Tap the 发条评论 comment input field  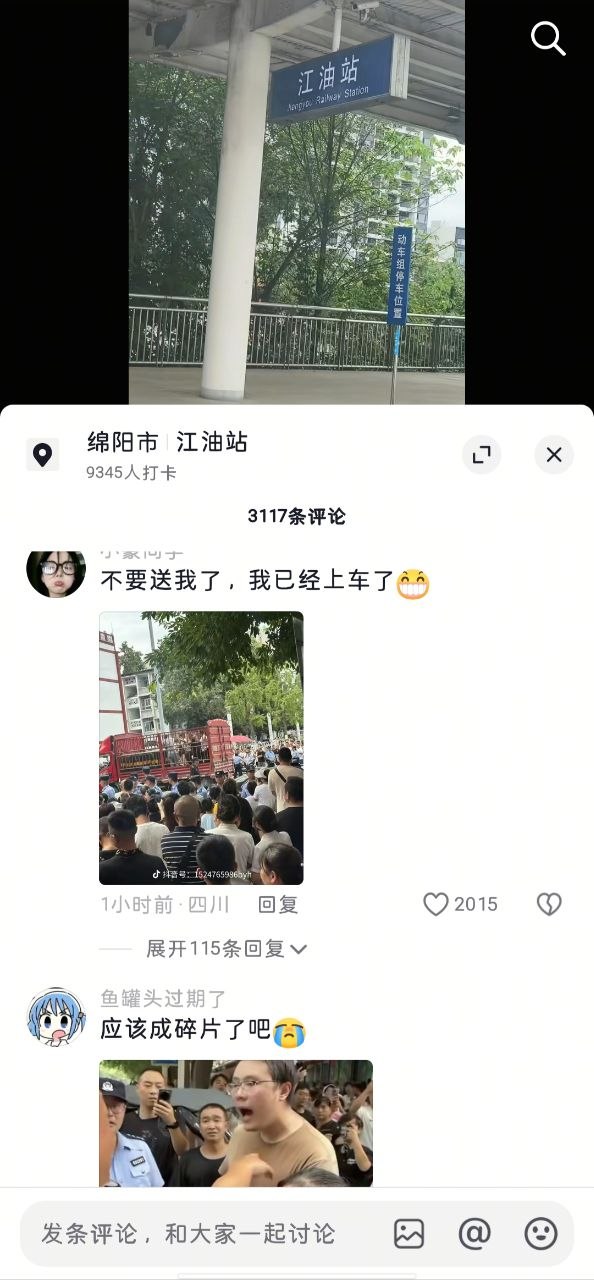(188, 1234)
